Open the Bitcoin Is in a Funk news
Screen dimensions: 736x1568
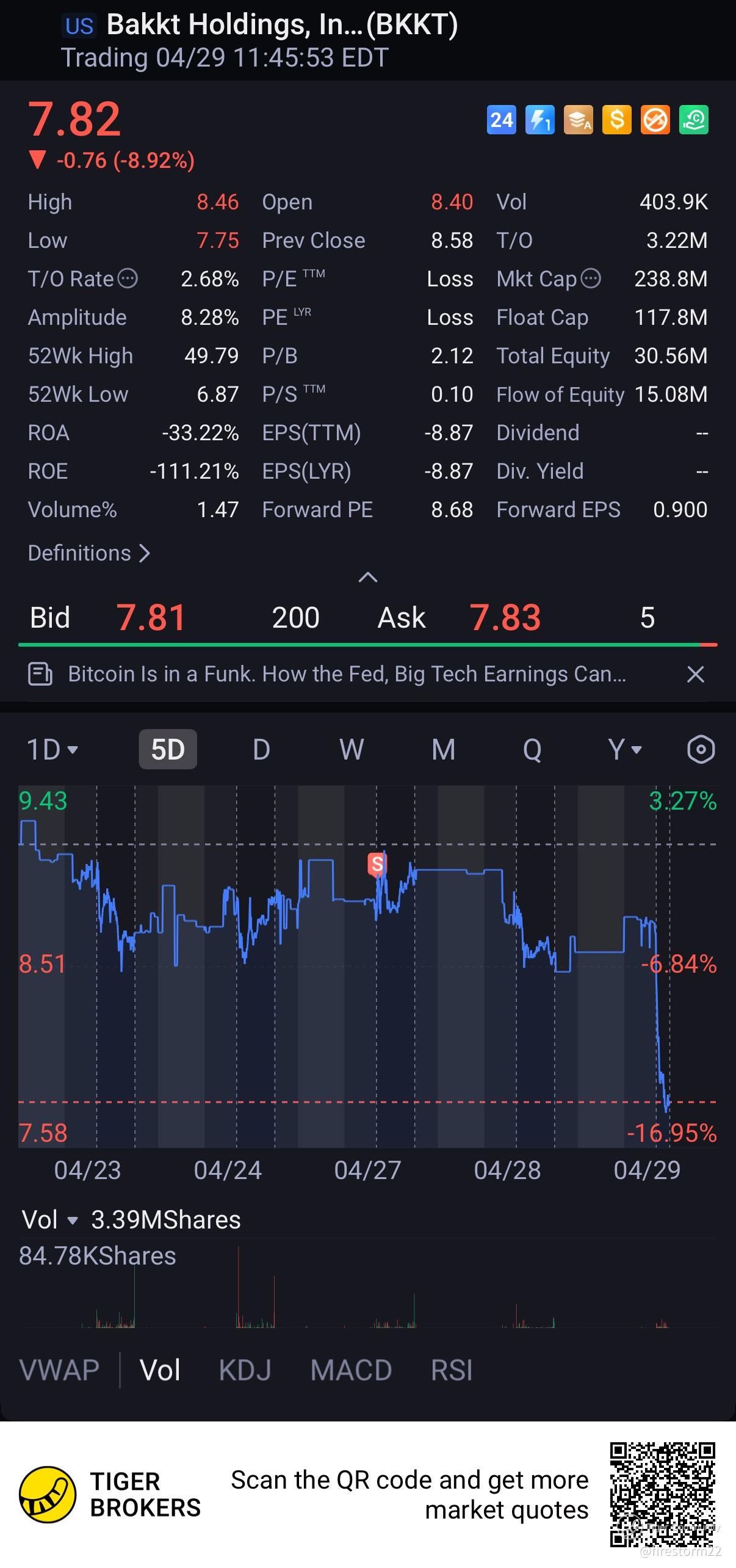pyautogui.click(x=347, y=674)
